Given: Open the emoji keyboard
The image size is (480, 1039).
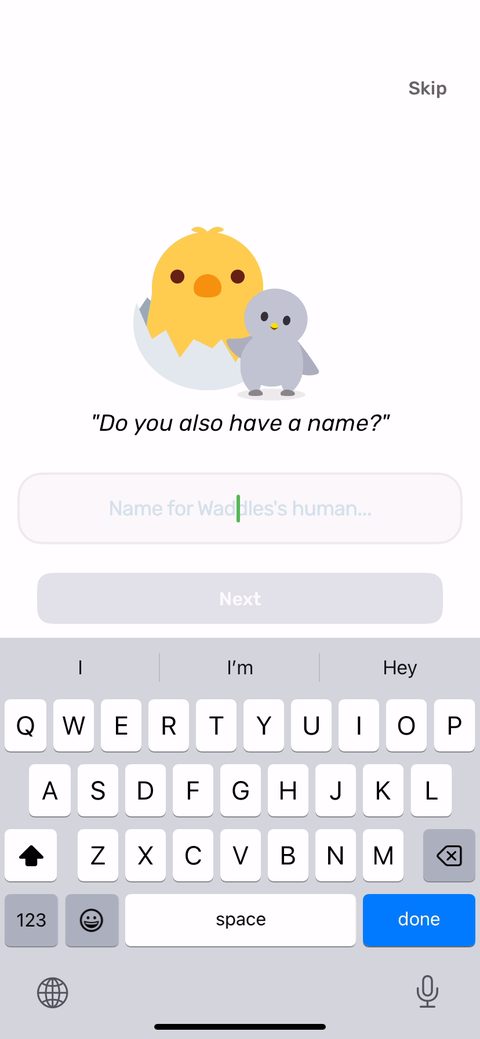Looking at the screenshot, I should pyautogui.click(x=91, y=920).
